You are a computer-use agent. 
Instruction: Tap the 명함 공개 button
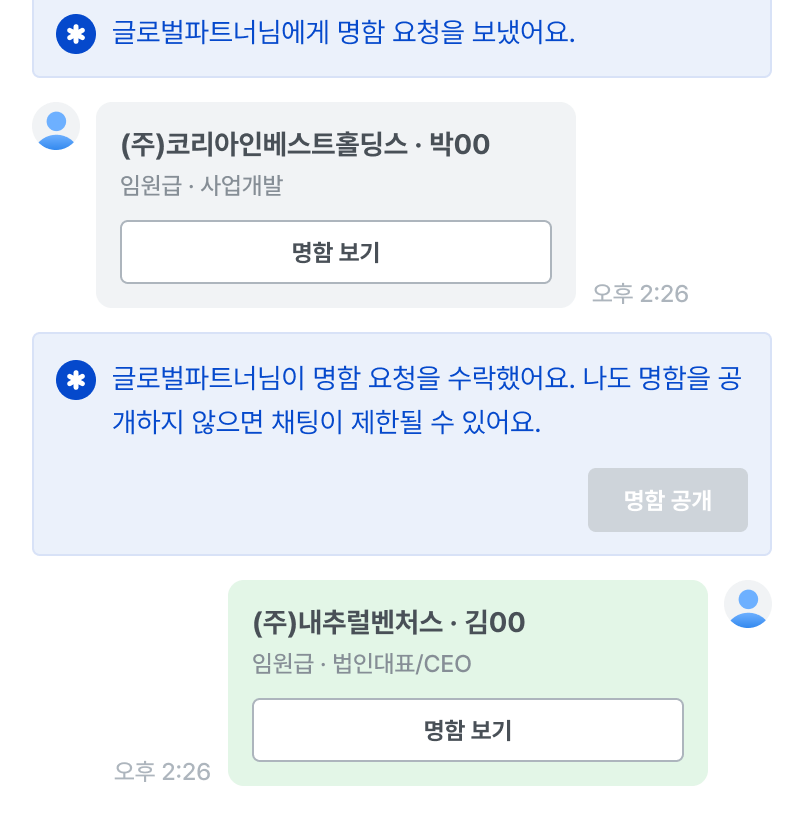point(667,500)
